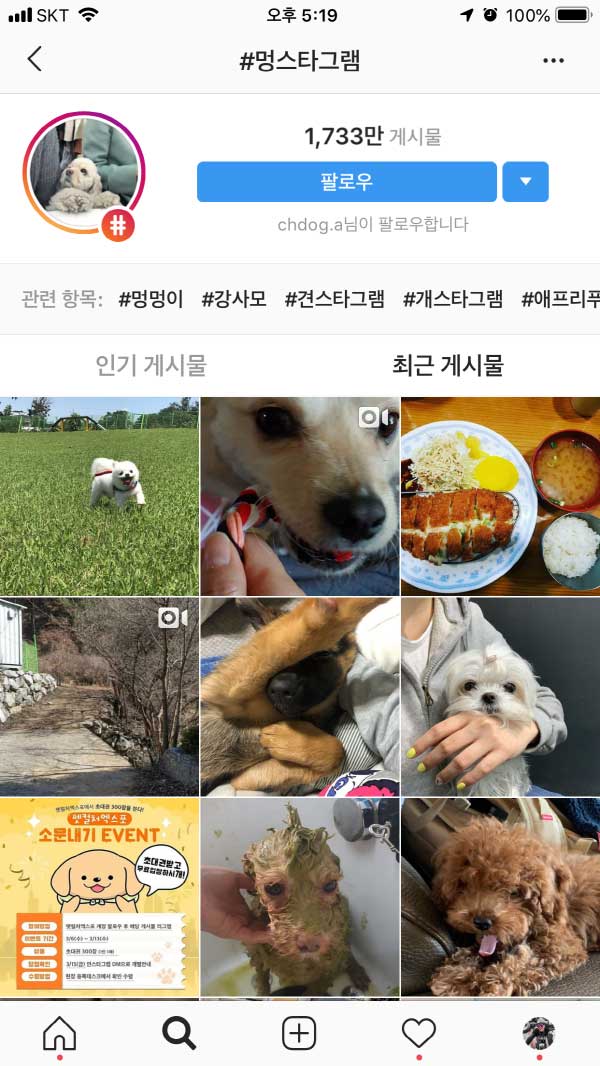
Task: Open my profile from bottom bar
Action: pos(538,1033)
